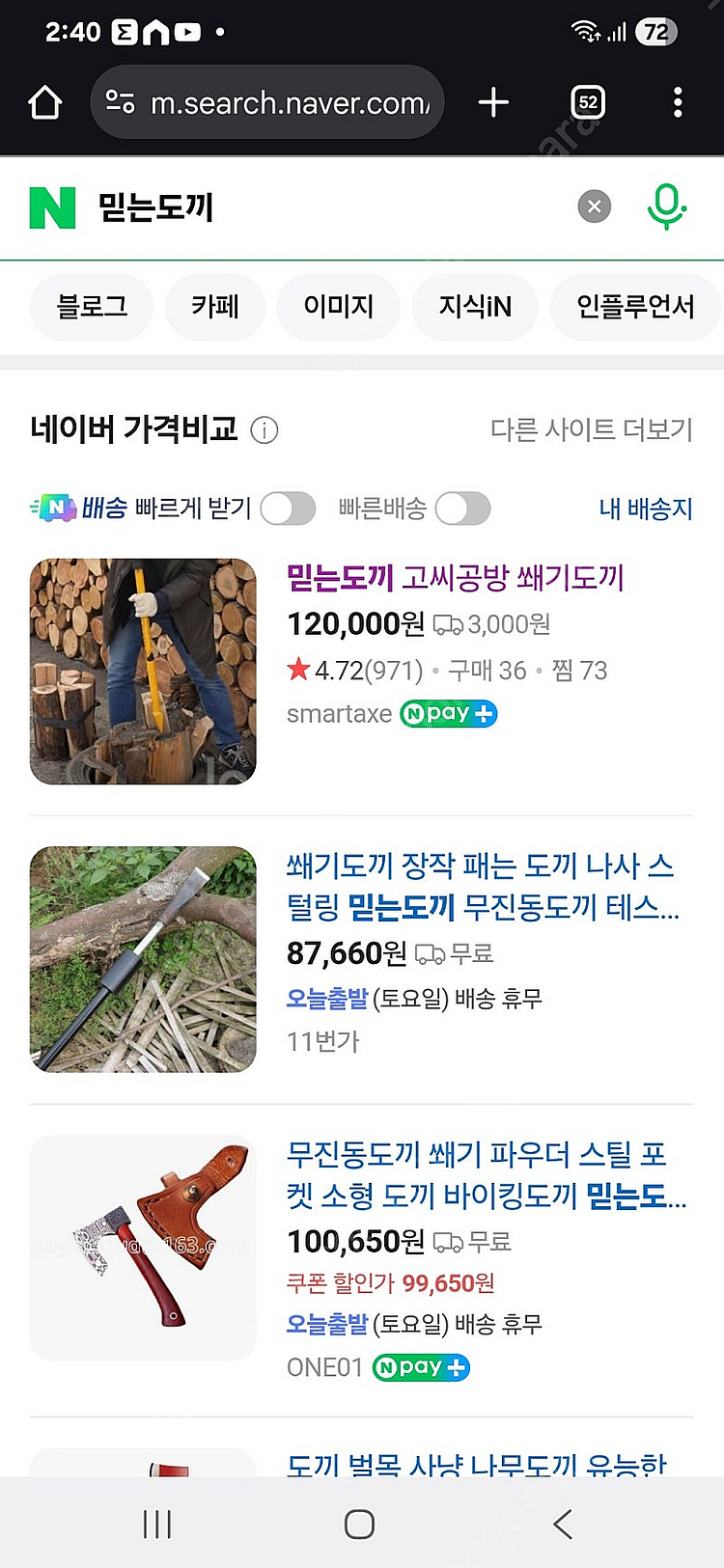The image size is (724, 1568).
Task: Open the tab switcher showing 52
Action: click(x=588, y=102)
